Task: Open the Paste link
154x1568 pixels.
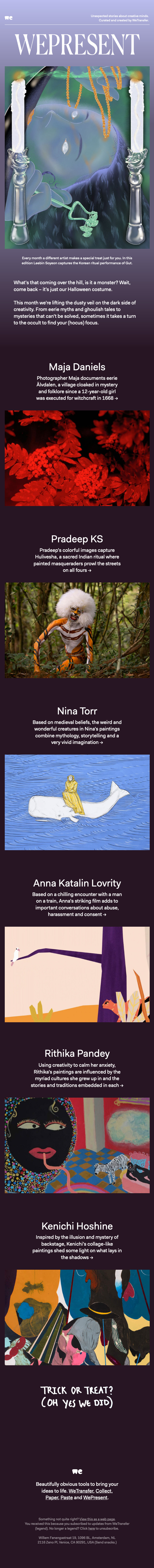Action: pos(67,1497)
